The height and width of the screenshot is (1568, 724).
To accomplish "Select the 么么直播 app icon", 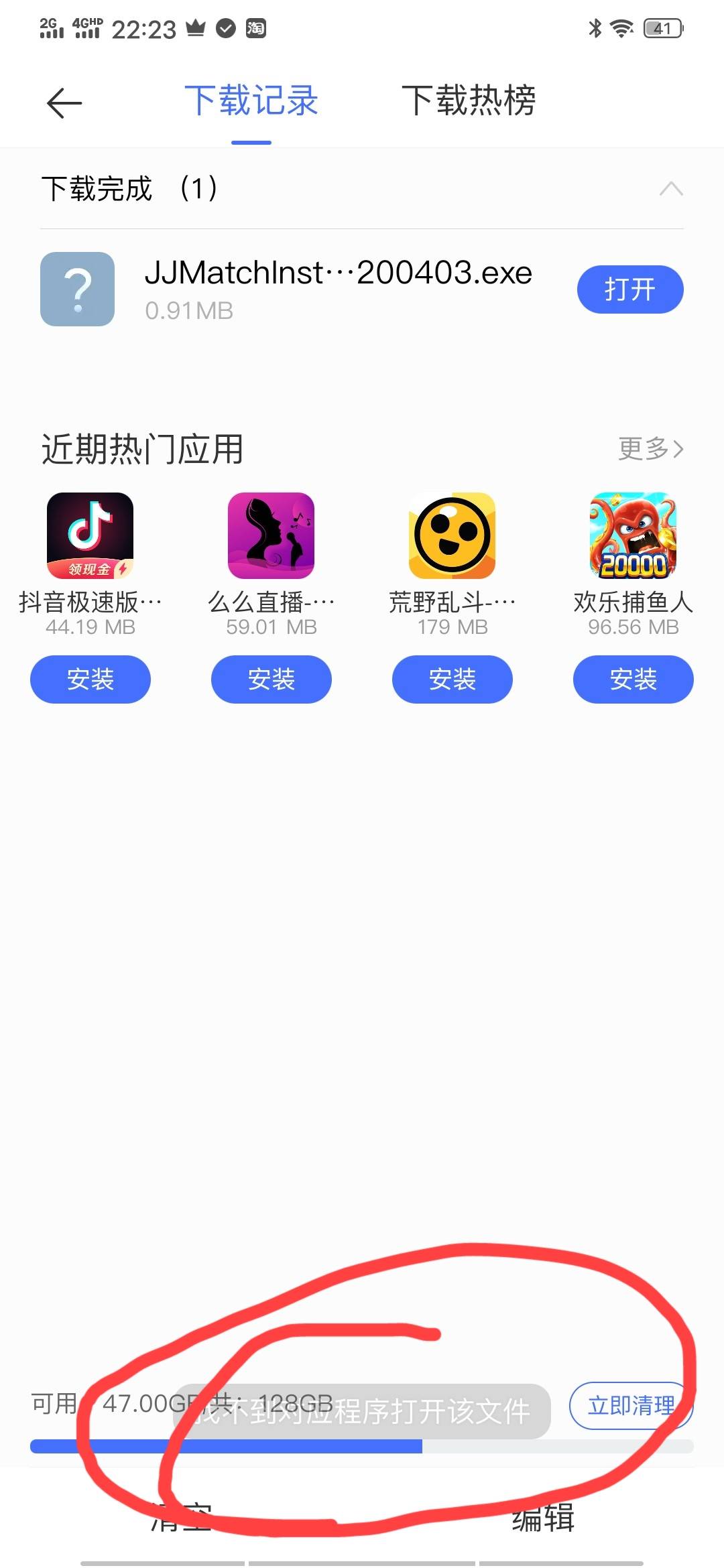I will click(x=271, y=536).
